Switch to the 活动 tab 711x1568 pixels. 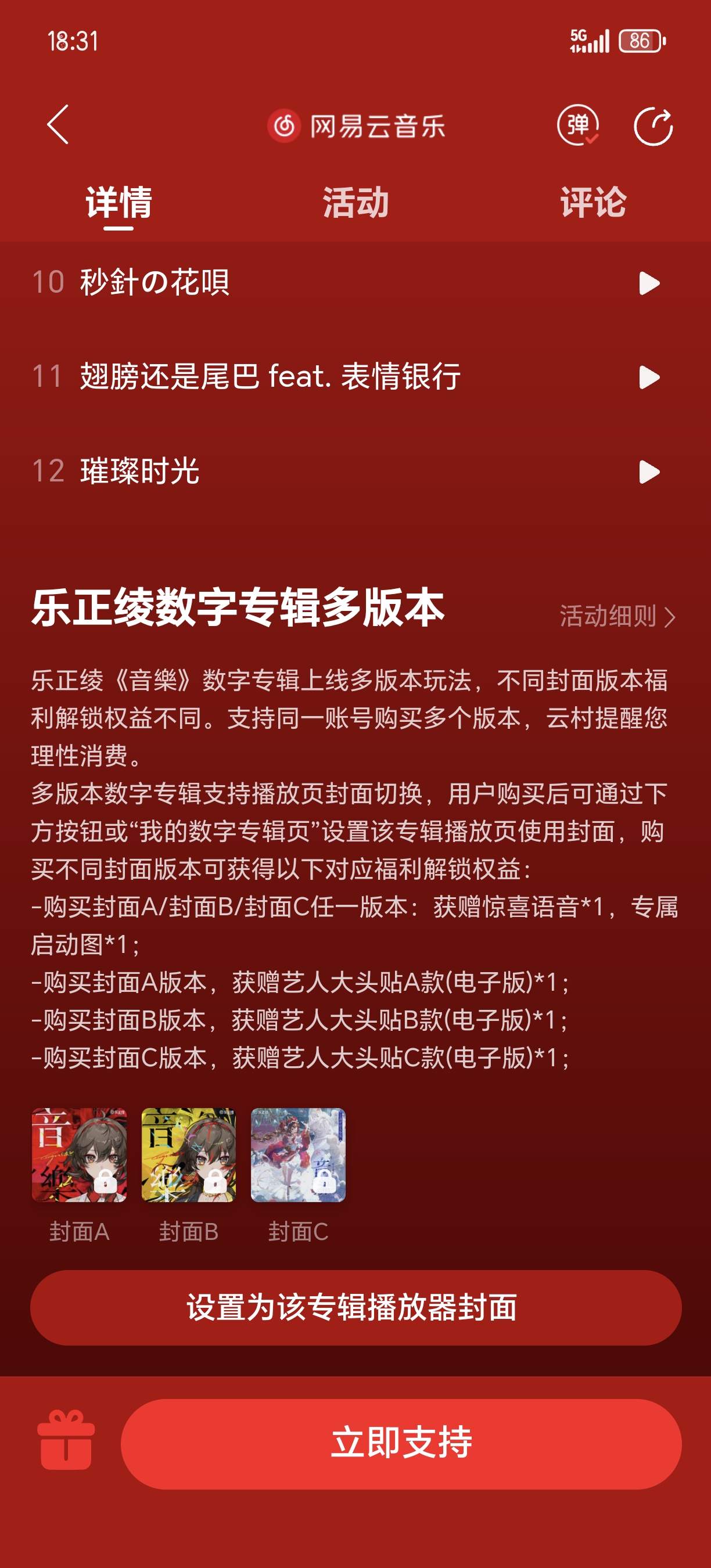[355, 204]
